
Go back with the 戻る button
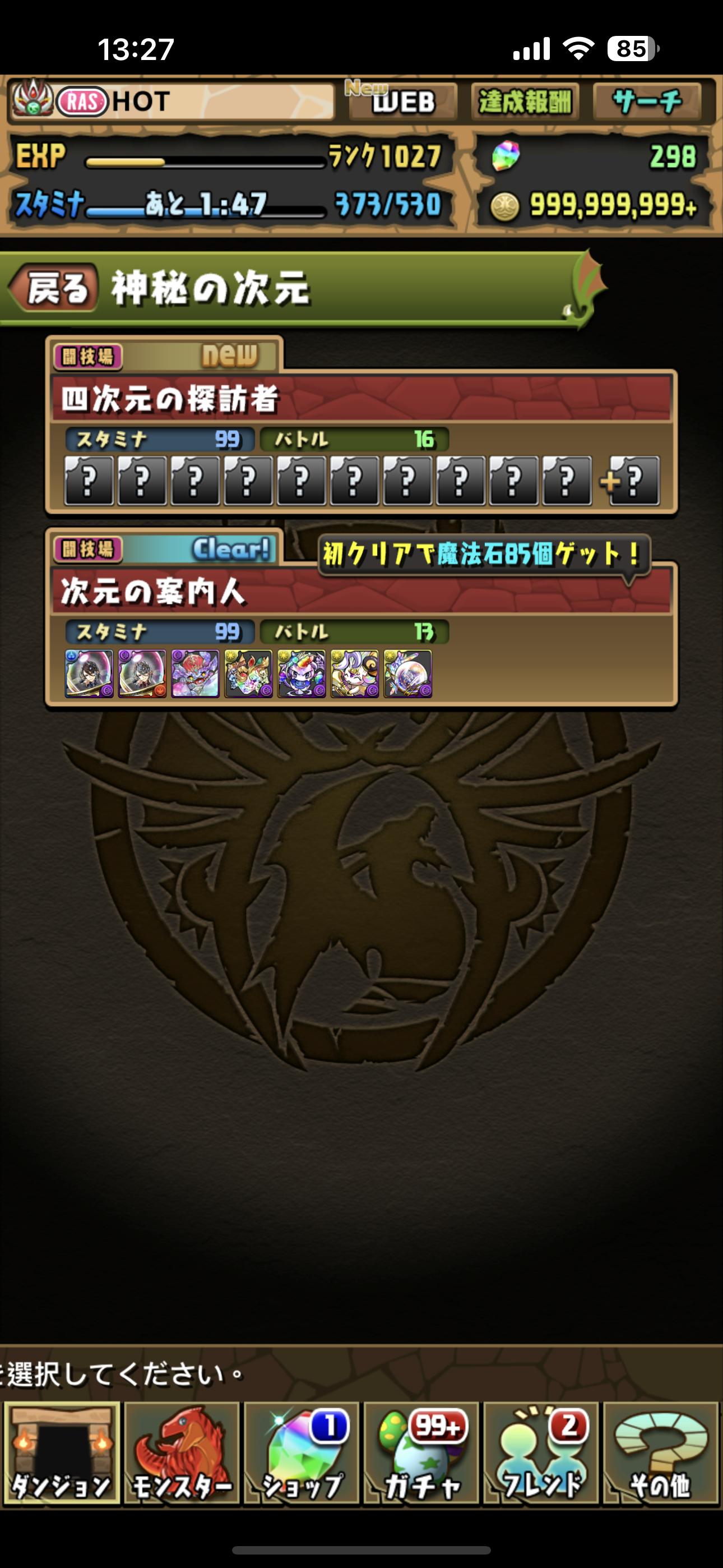coord(55,288)
